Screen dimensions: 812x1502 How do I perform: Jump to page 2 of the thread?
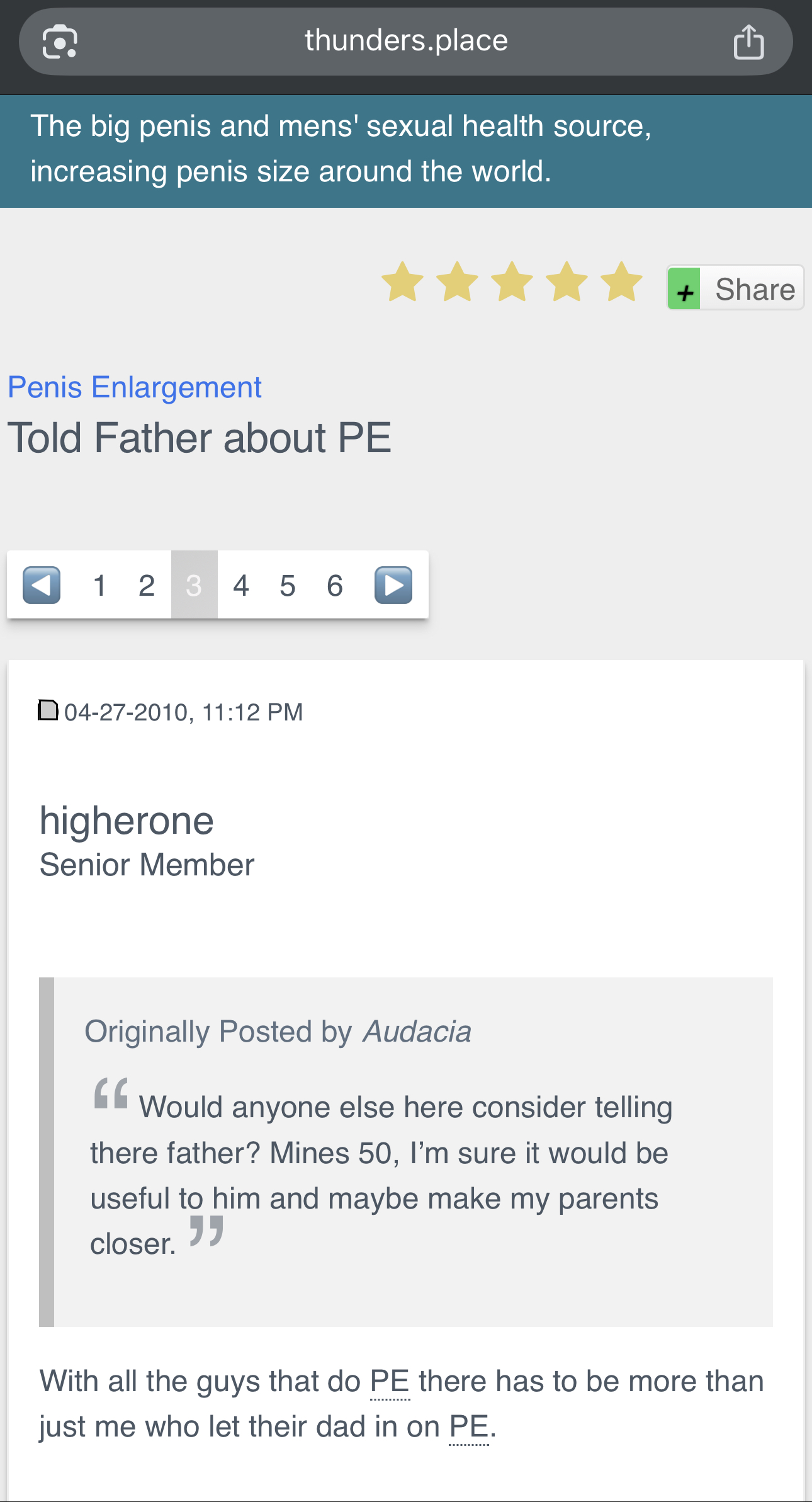(147, 585)
